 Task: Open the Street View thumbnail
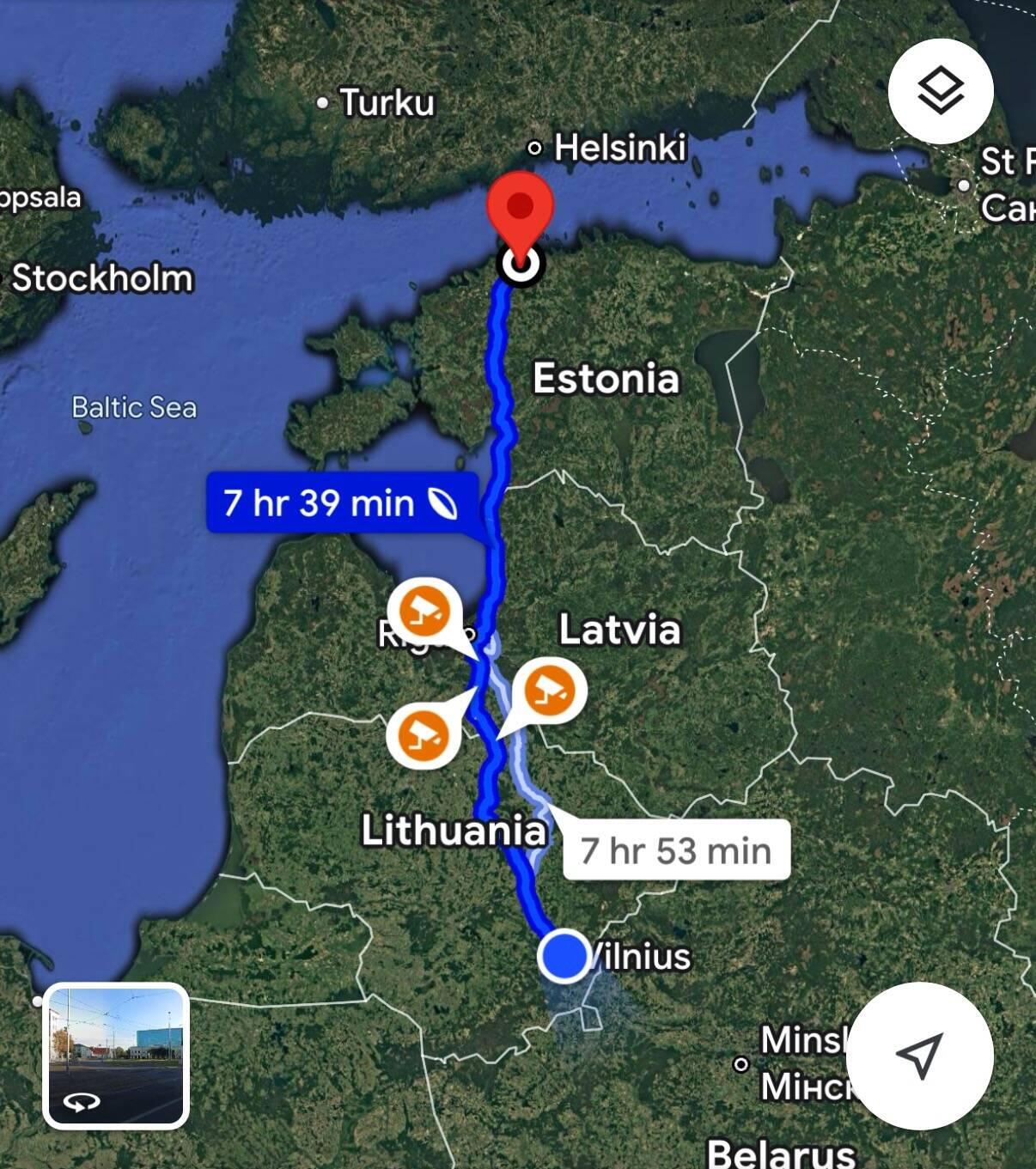[116, 1055]
